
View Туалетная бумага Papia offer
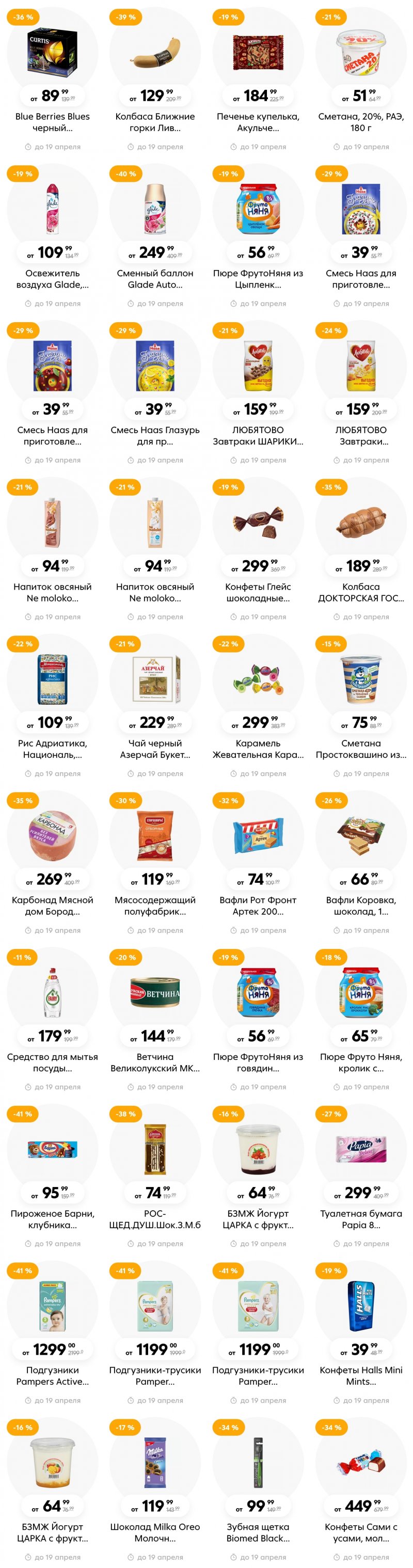tap(361, 1151)
